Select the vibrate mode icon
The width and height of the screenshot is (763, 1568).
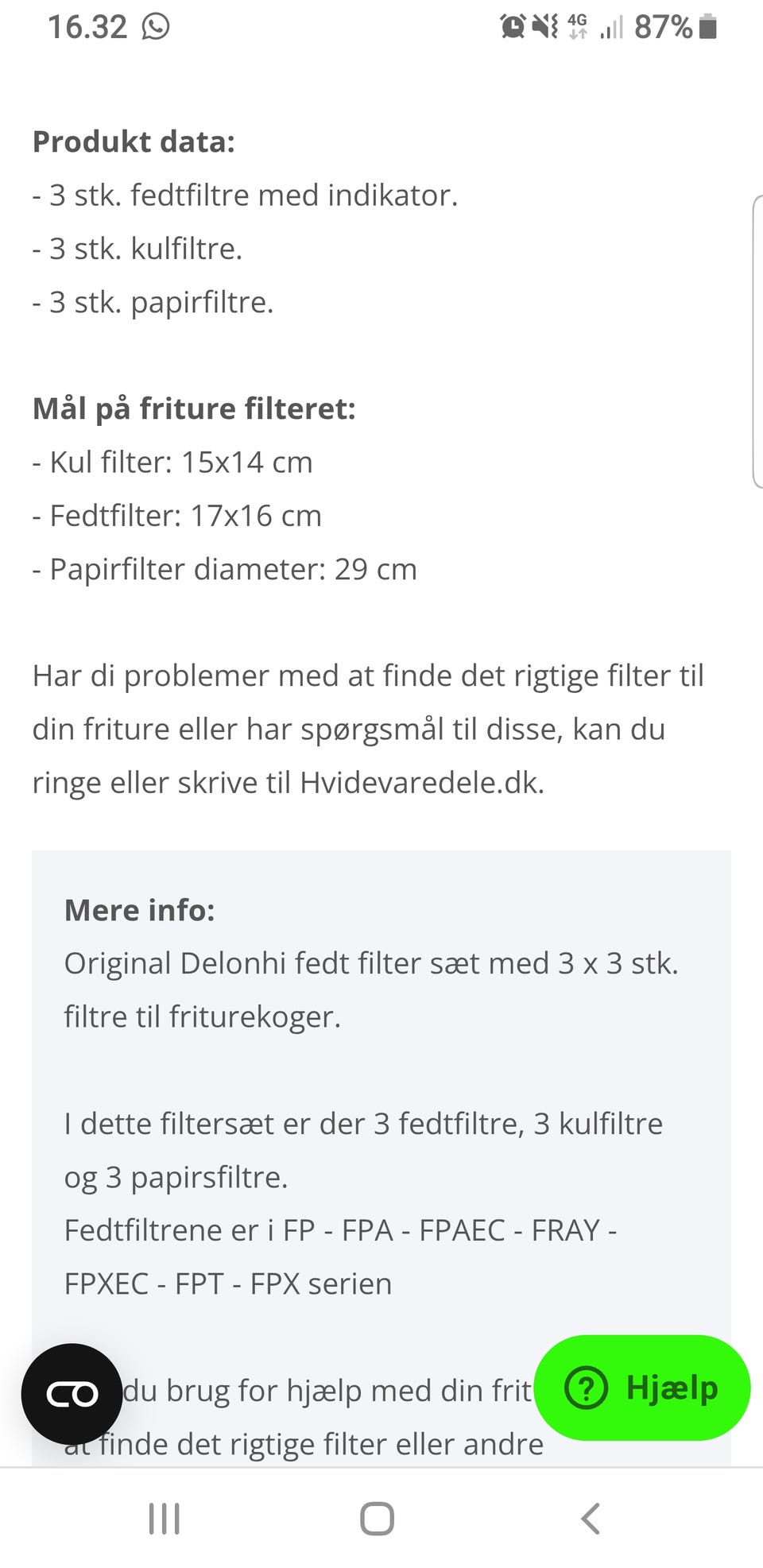tap(544, 26)
